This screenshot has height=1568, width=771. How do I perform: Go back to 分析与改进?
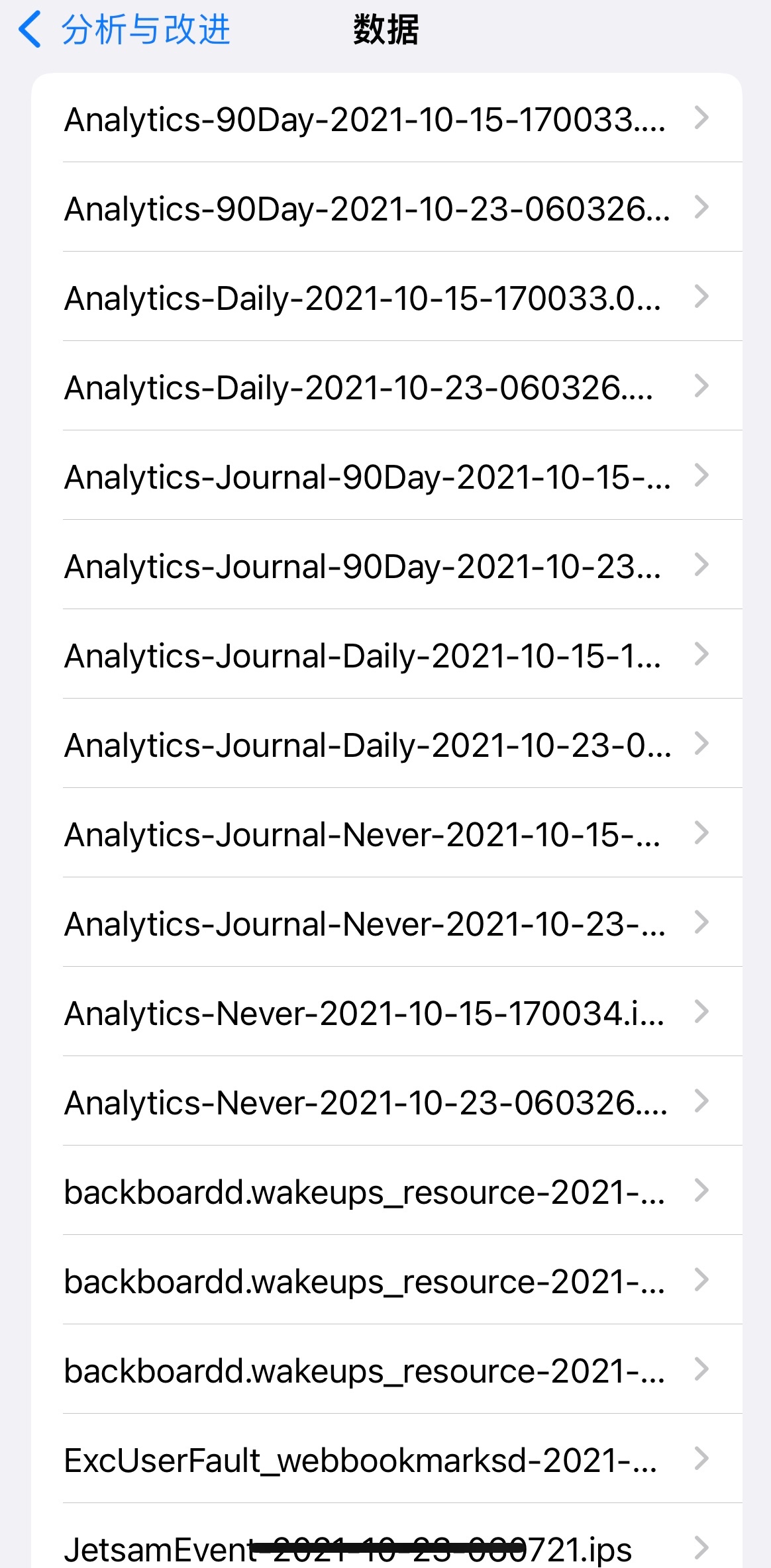click(126, 30)
